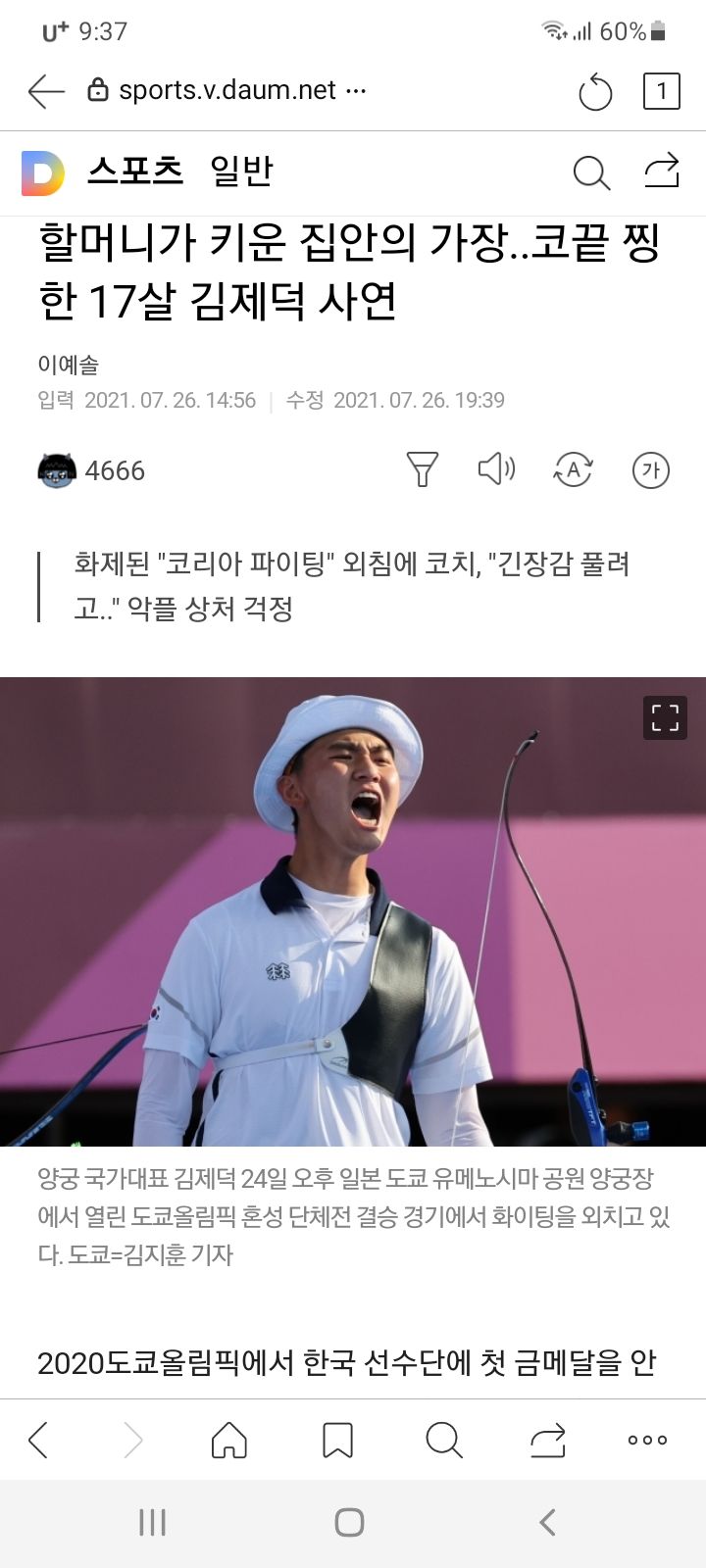Open the 일반 category

click(x=241, y=171)
